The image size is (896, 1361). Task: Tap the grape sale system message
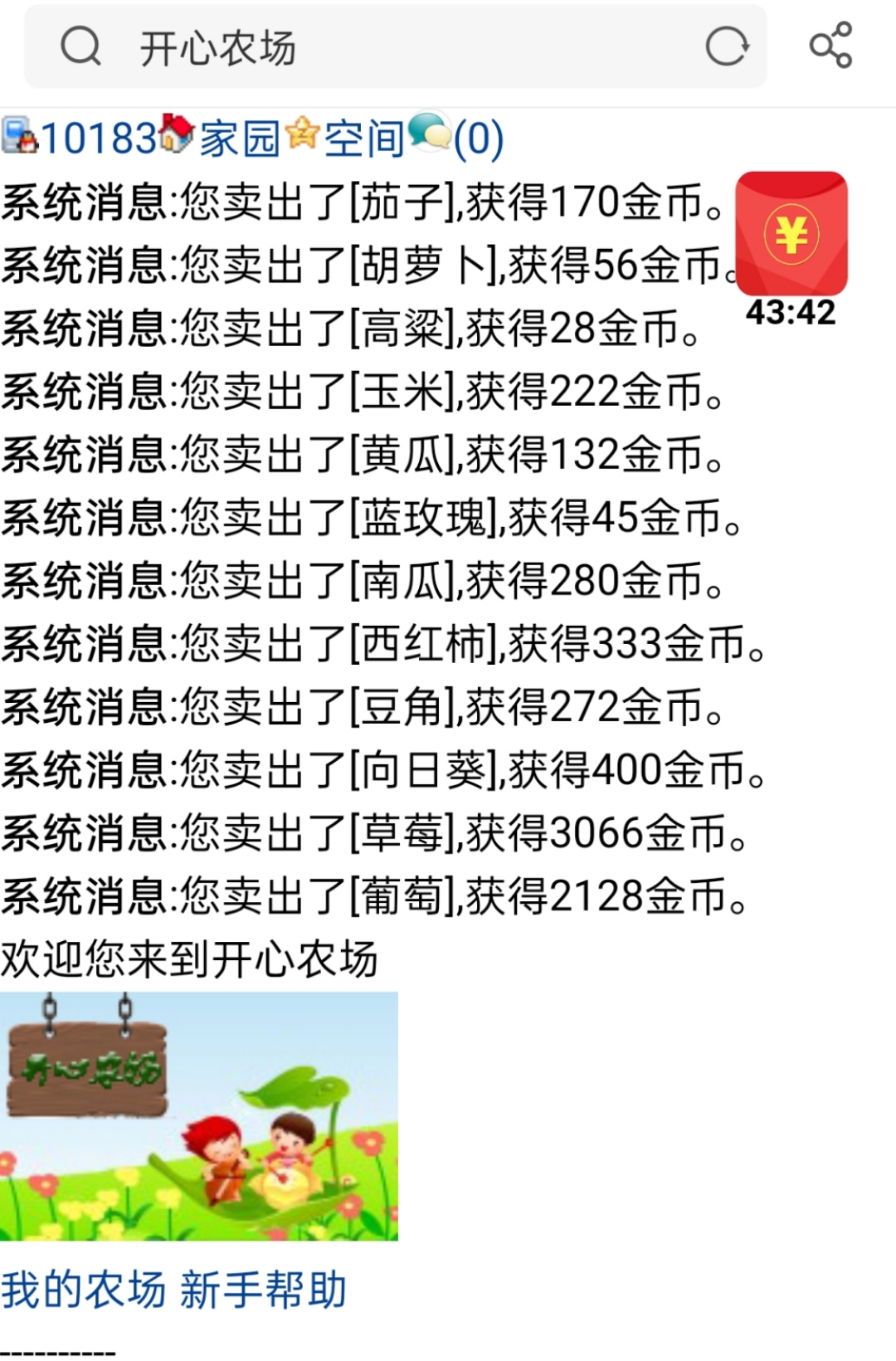(373, 896)
